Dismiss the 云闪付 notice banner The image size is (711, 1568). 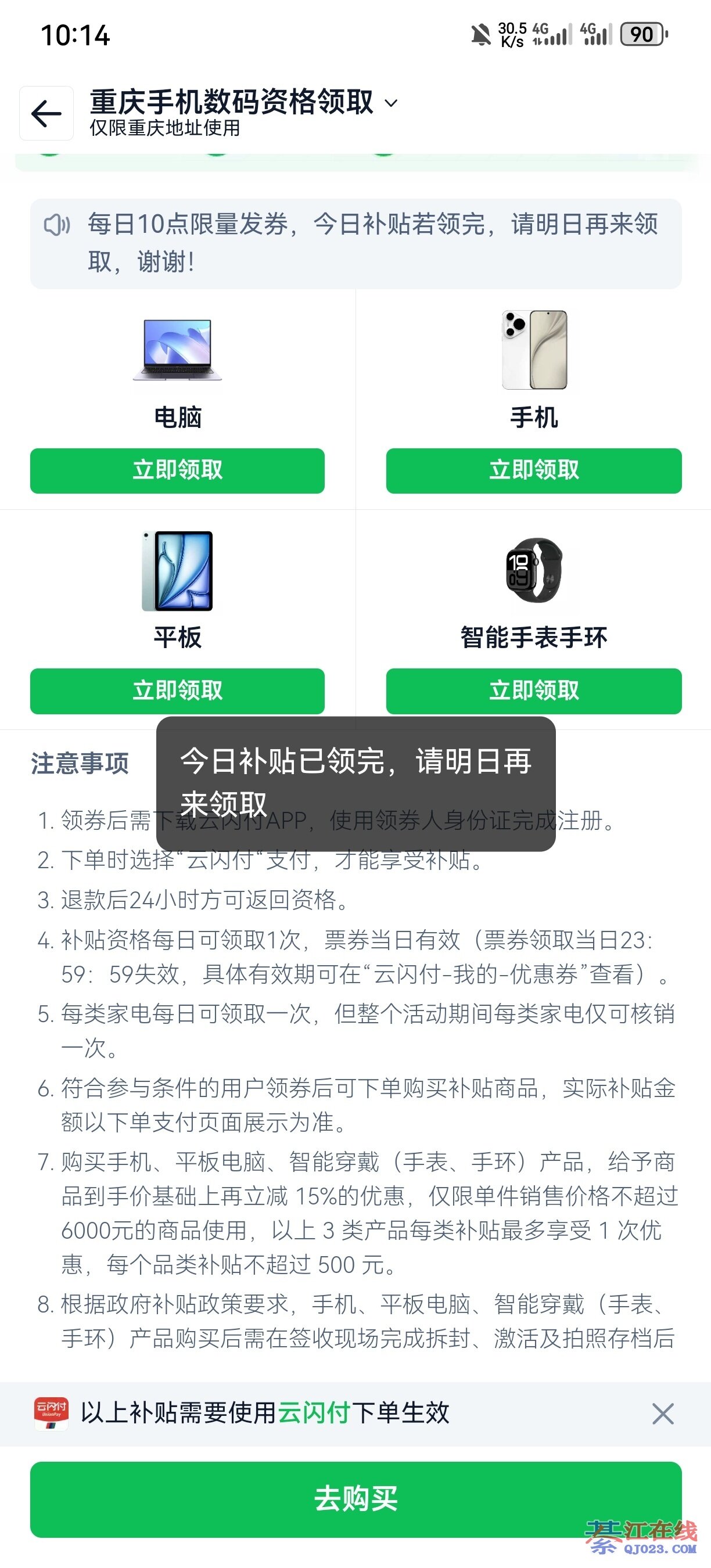coord(662,1414)
